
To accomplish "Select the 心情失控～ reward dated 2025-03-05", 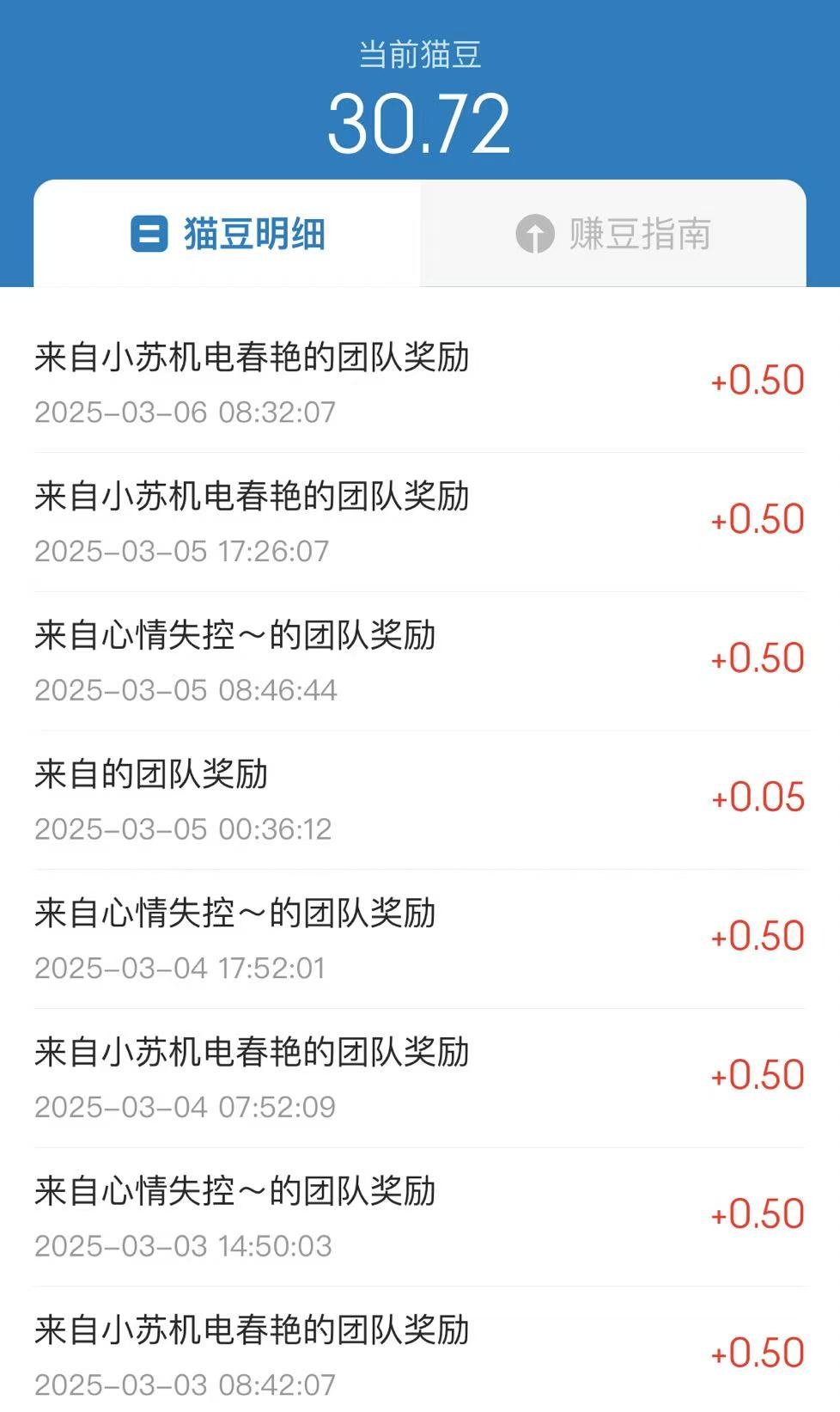I will click(x=236, y=635).
